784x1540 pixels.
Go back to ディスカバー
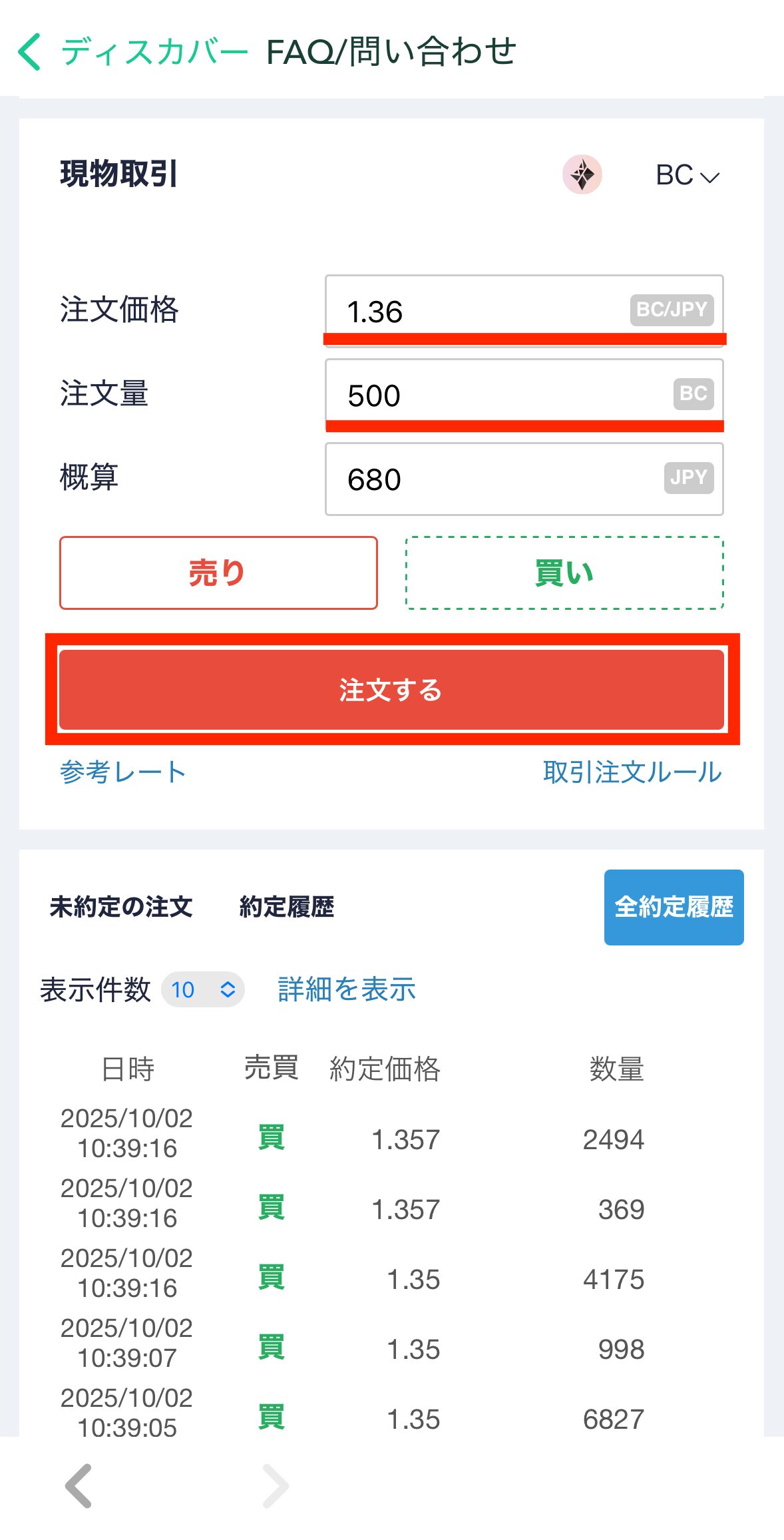[133, 52]
